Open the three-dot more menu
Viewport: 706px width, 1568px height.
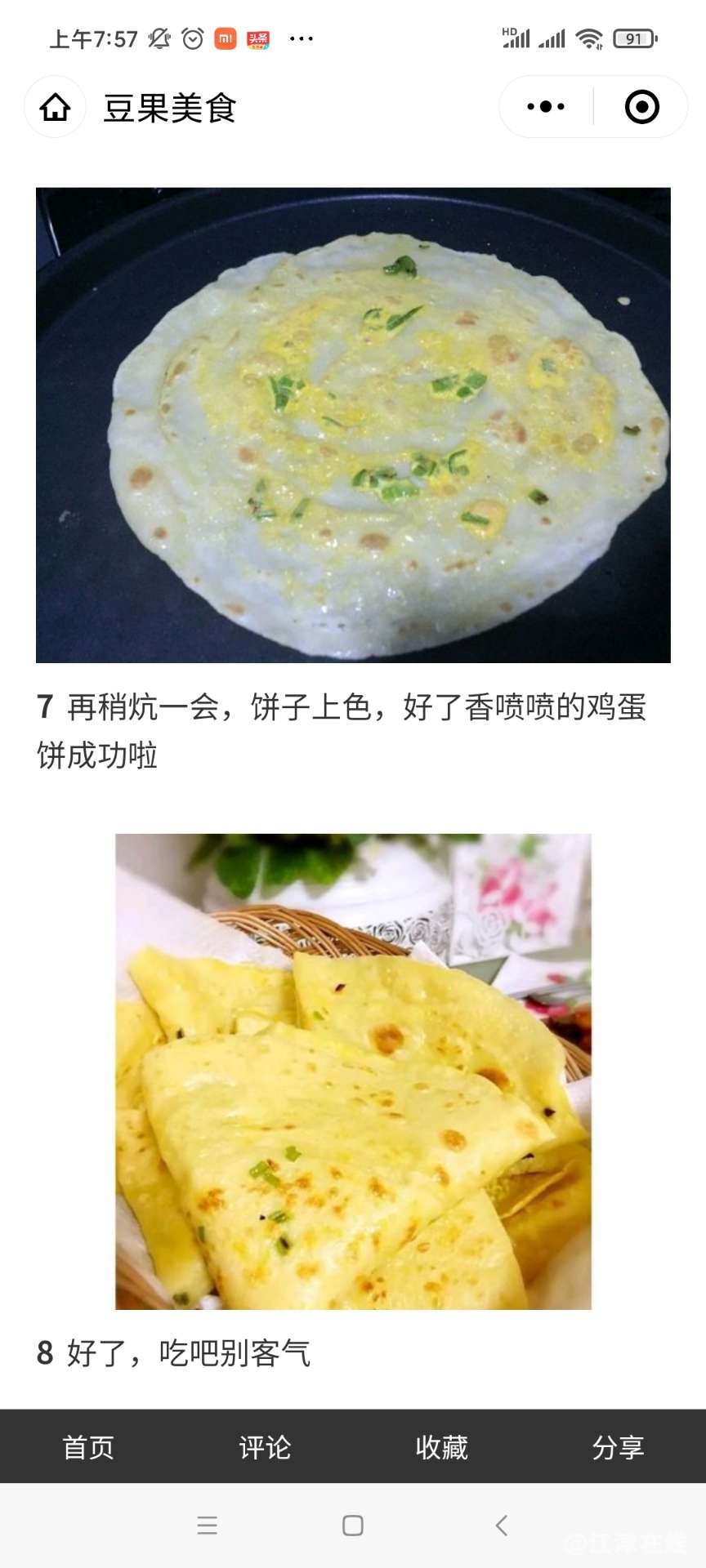546,107
